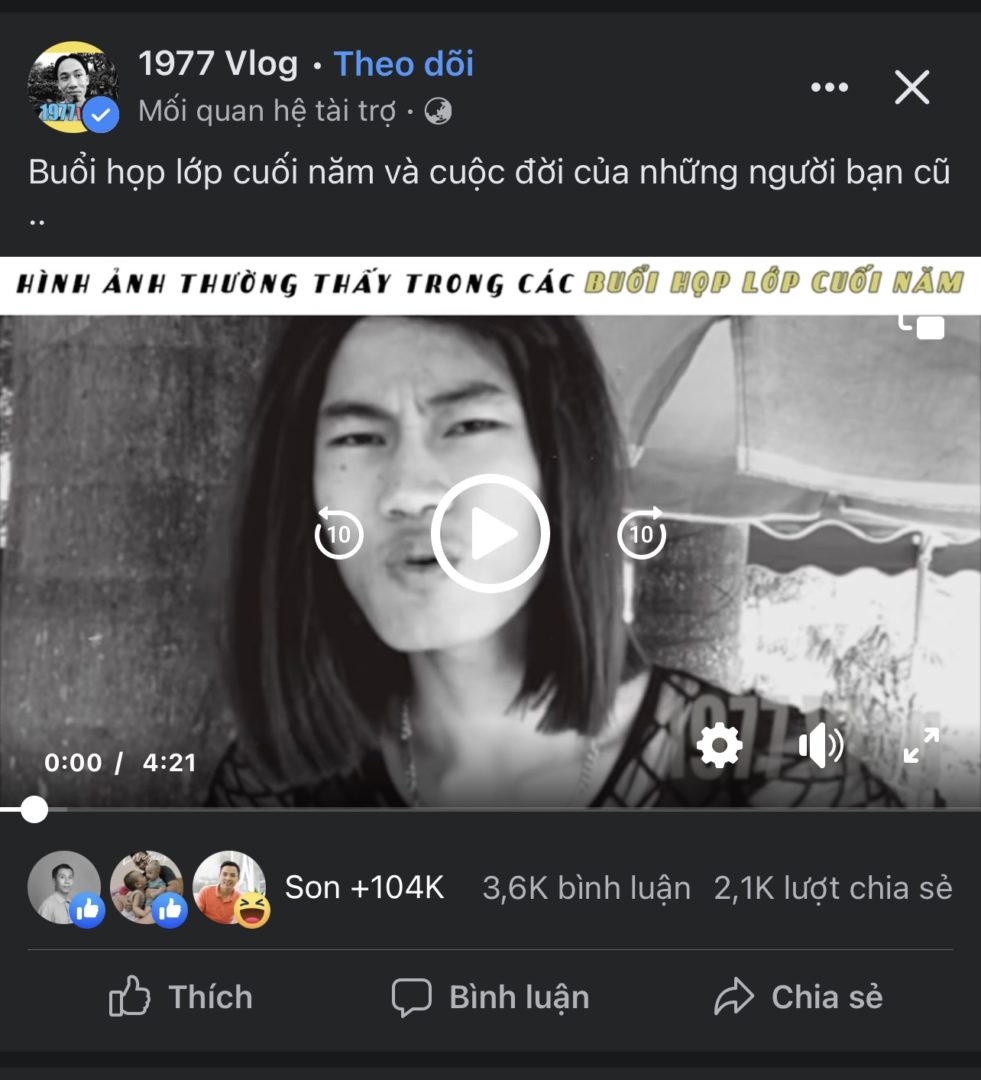View the 3,6K bình luận comments
Image resolution: width=981 pixels, height=1080 pixels.
586,888
